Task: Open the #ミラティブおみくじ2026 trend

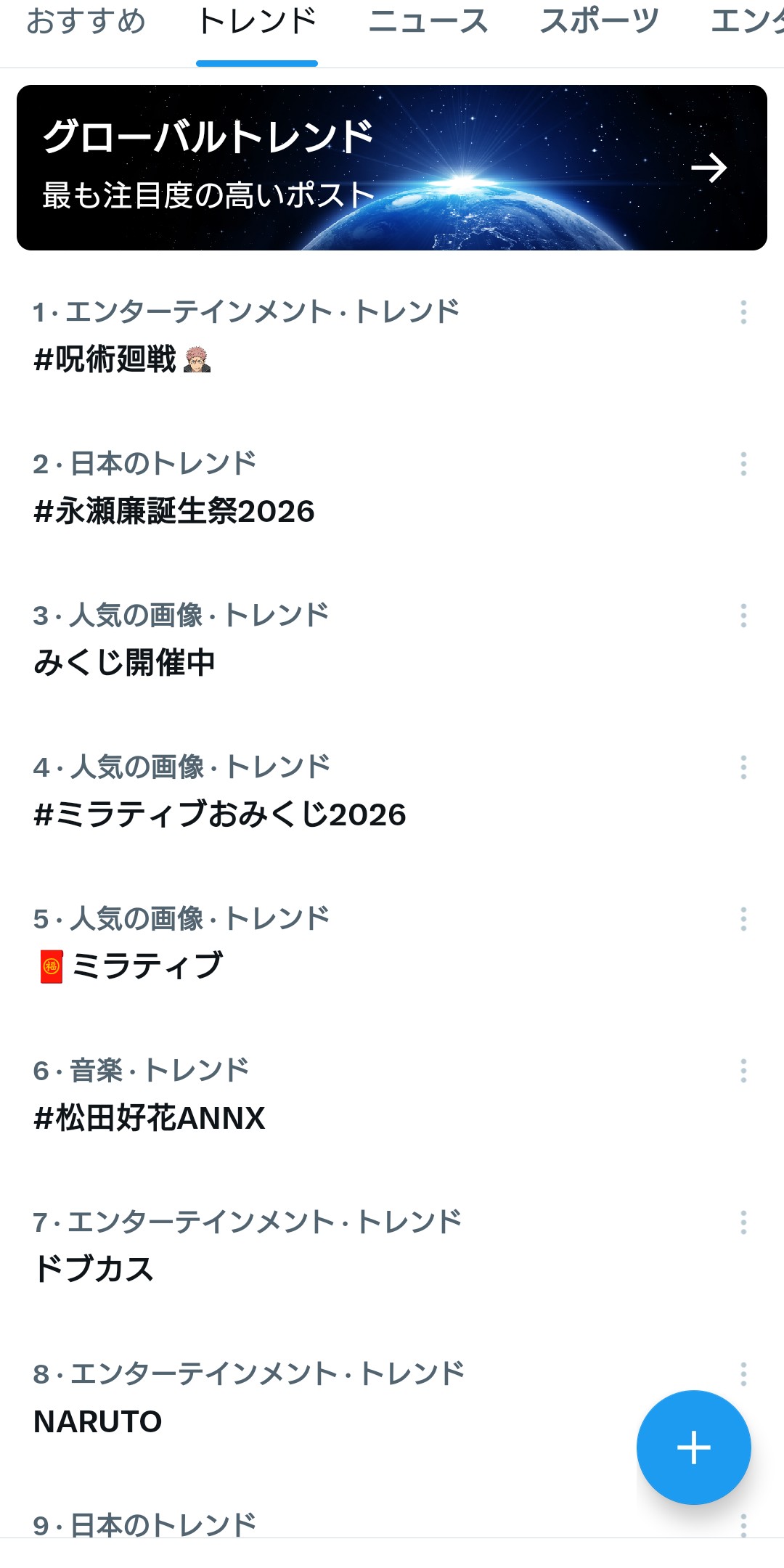Action: pos(219,814)
